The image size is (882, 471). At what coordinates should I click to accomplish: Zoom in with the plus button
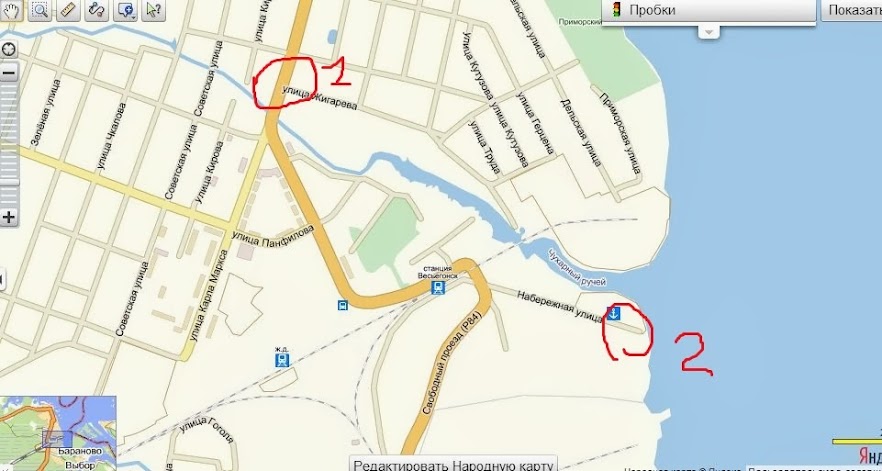pyautogui.click(x=9, y=217)
